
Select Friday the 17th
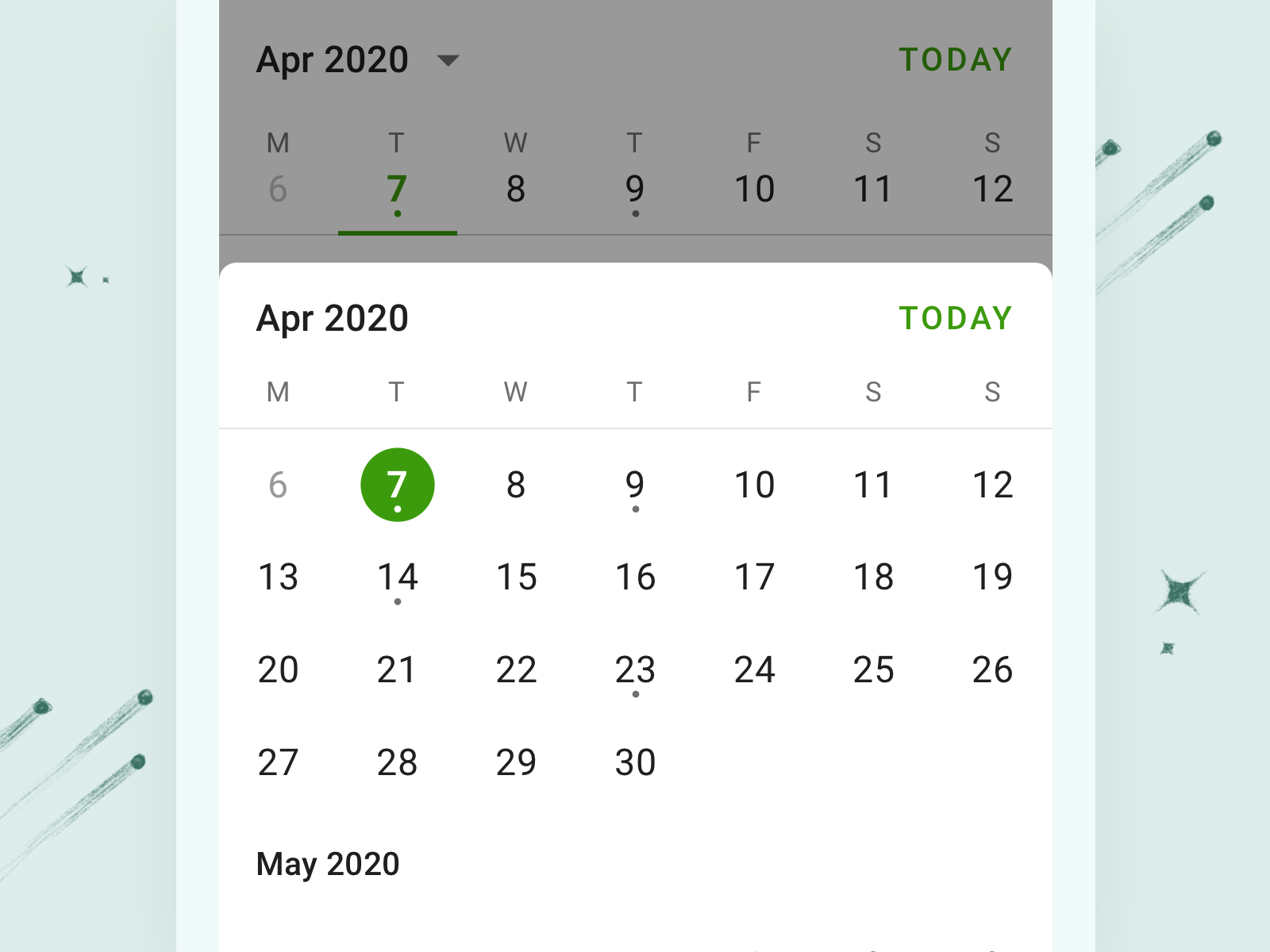754,577
